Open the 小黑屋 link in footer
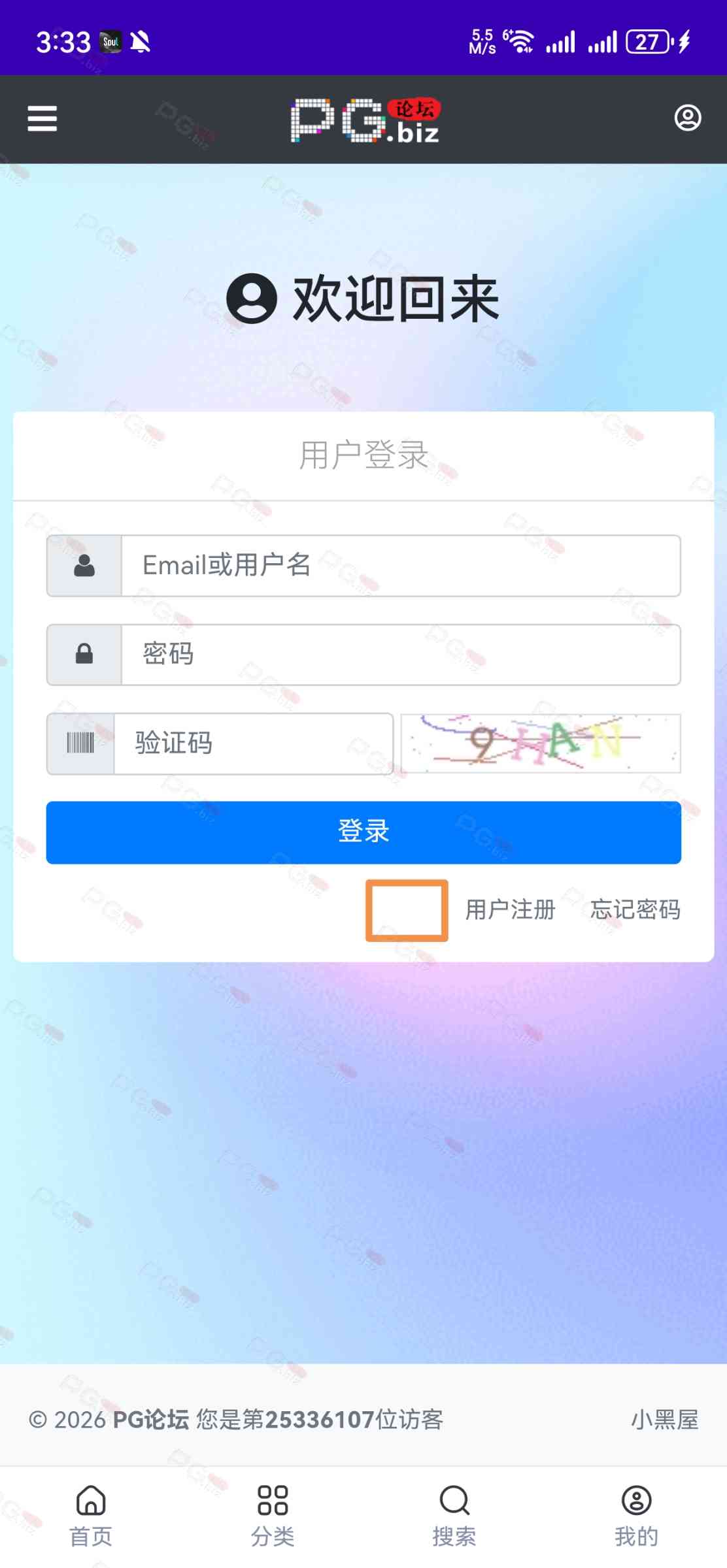The image size is (727, 1568). [664, 1420]
